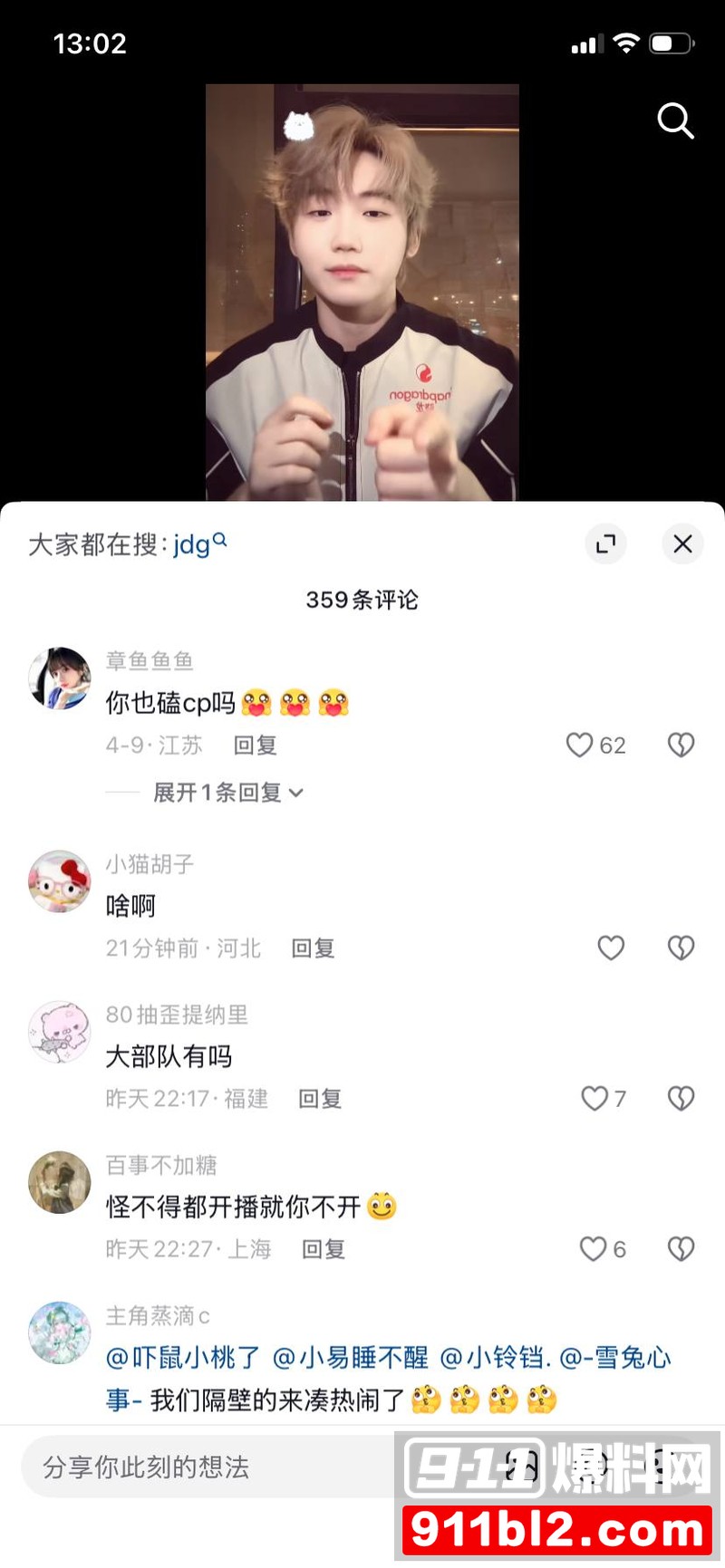The height and width of the screenshot is (1568, 725).
Task: Like 小猫胡子's comment
Action: pos(611,948)
